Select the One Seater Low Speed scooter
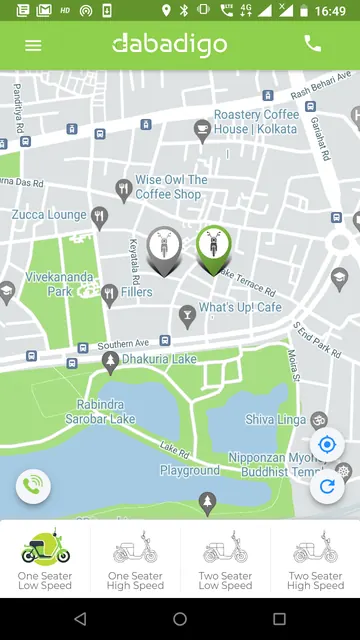This screenshot has height=640, width=360. click(x=45, y=559)
